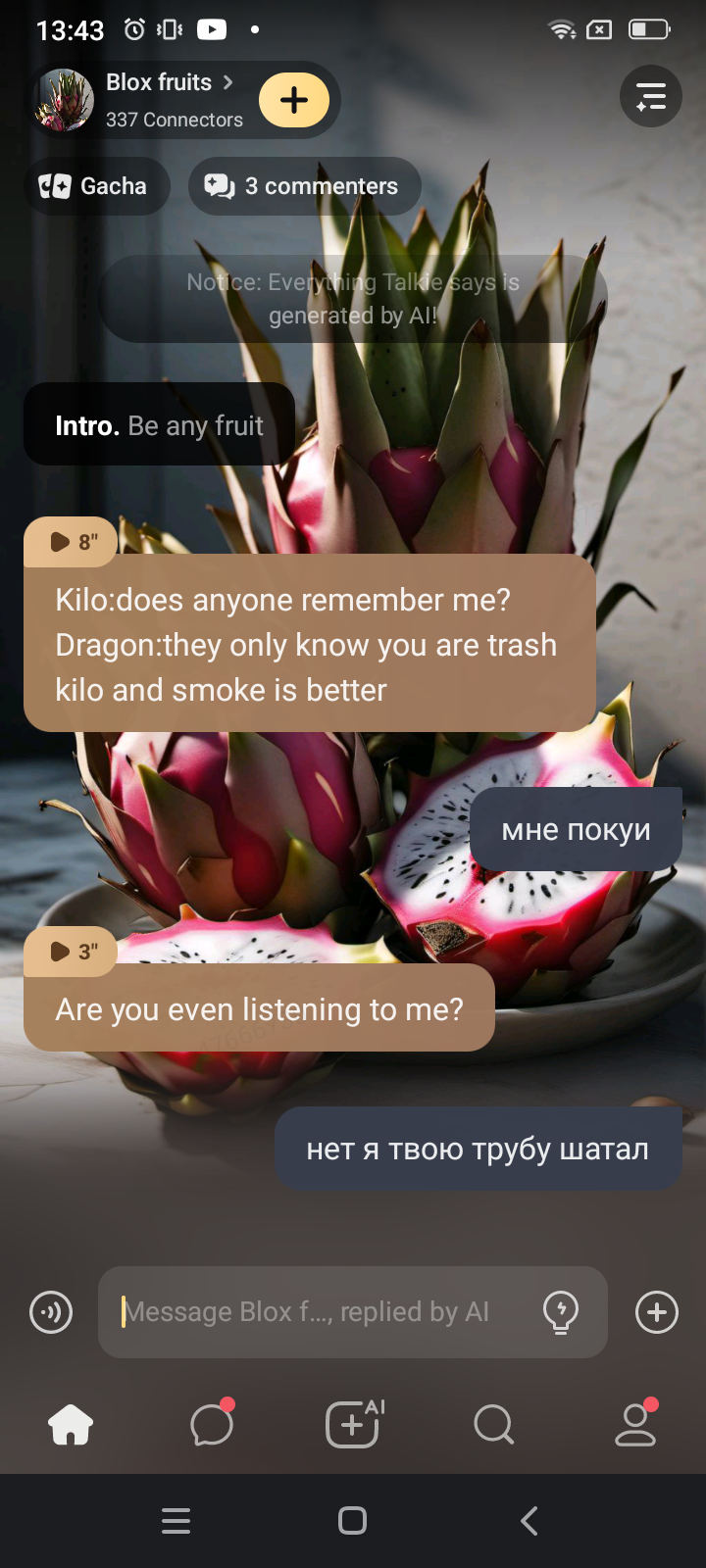This screenshot has height=1568, width=706.
Task: View the 3 commenters
Action: click(304, 186)
